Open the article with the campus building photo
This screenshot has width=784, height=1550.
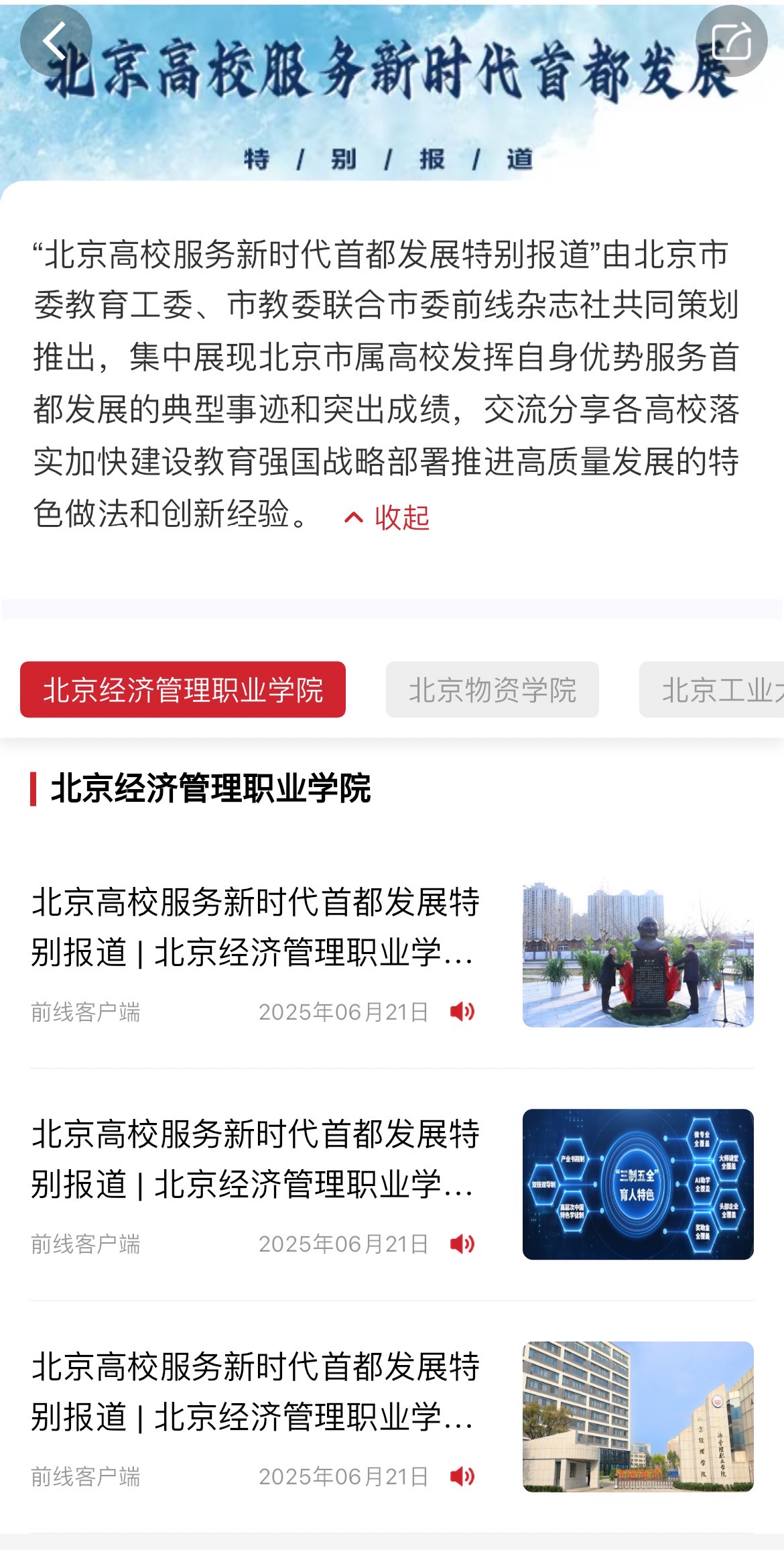(x=255, y=1391)
